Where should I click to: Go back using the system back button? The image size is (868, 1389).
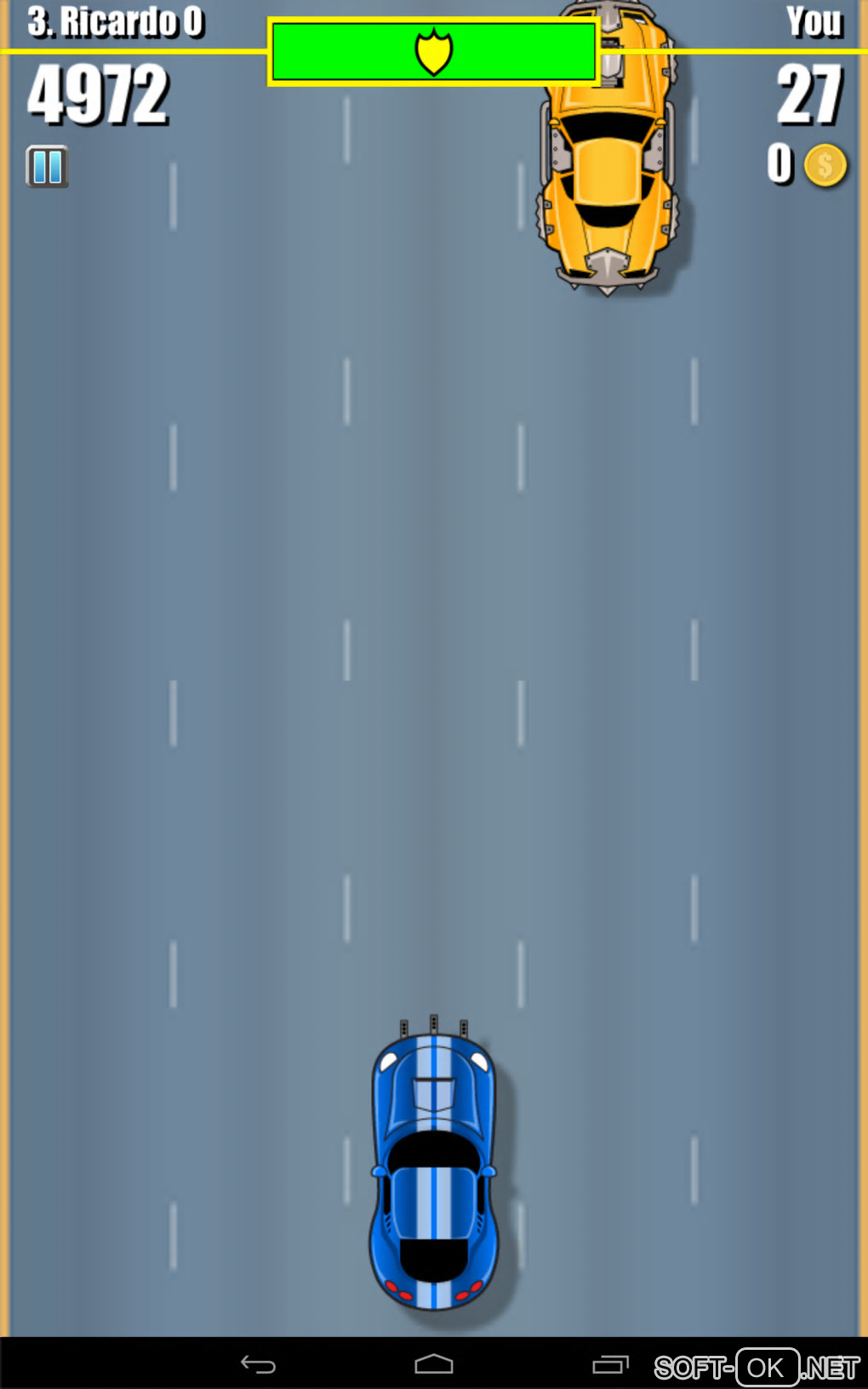pyautogui.click(x=258, y=1364)
